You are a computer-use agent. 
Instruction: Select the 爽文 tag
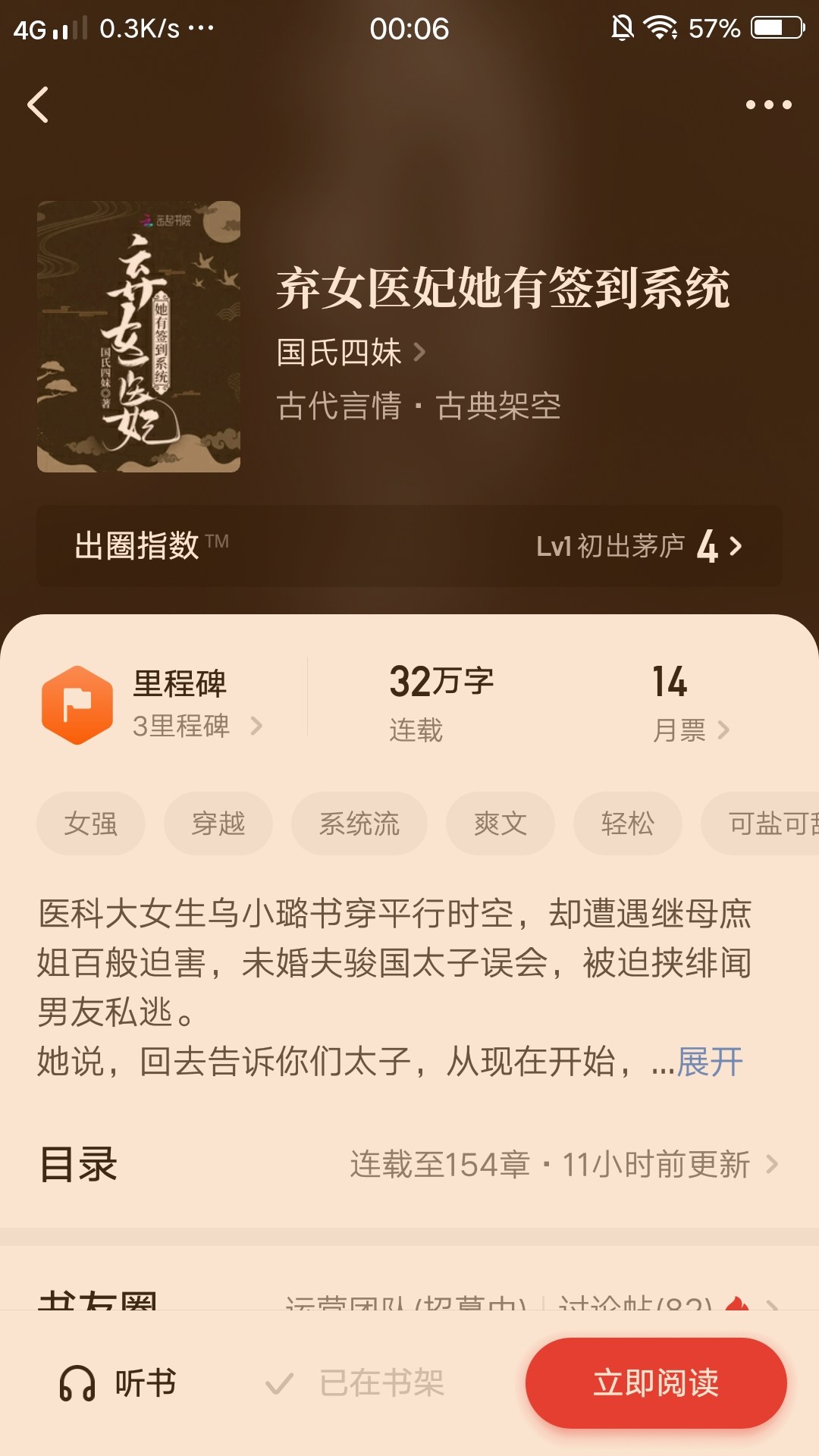(500, 824)
